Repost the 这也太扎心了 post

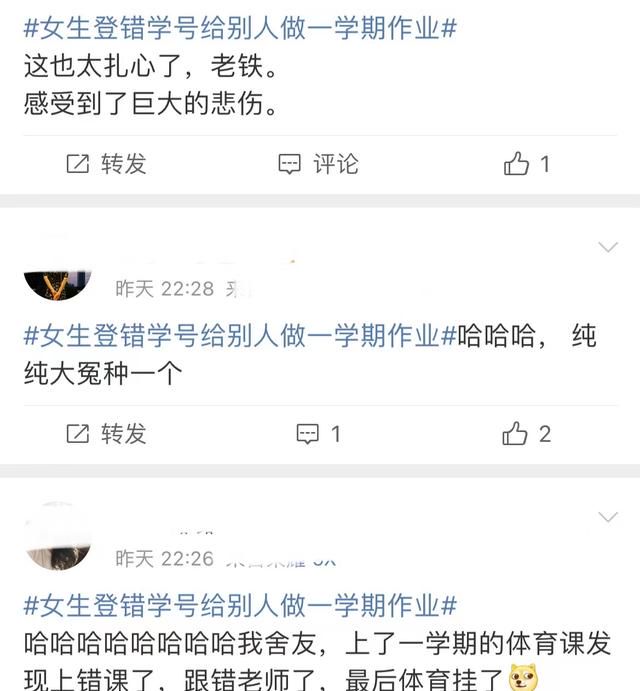point(106,164)
